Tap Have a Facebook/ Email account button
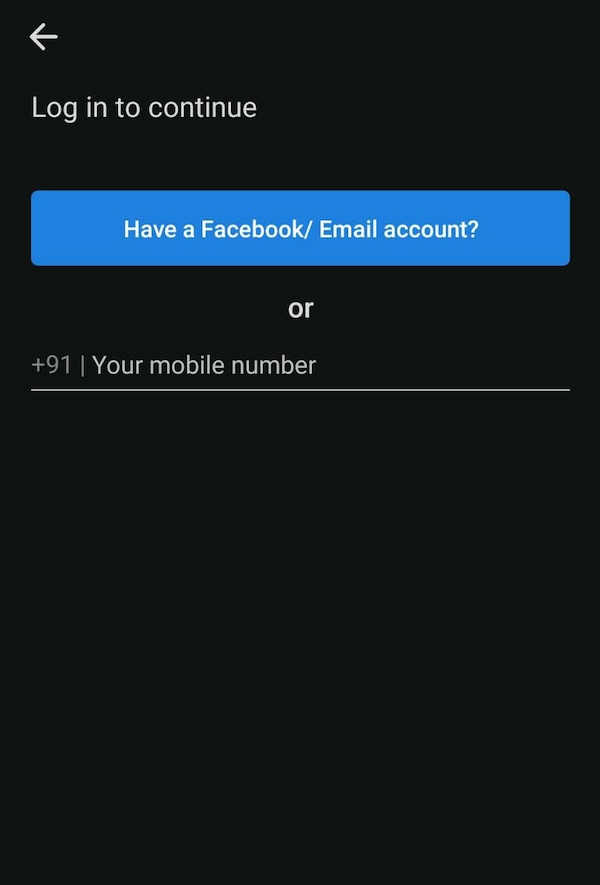 [300, 228]
